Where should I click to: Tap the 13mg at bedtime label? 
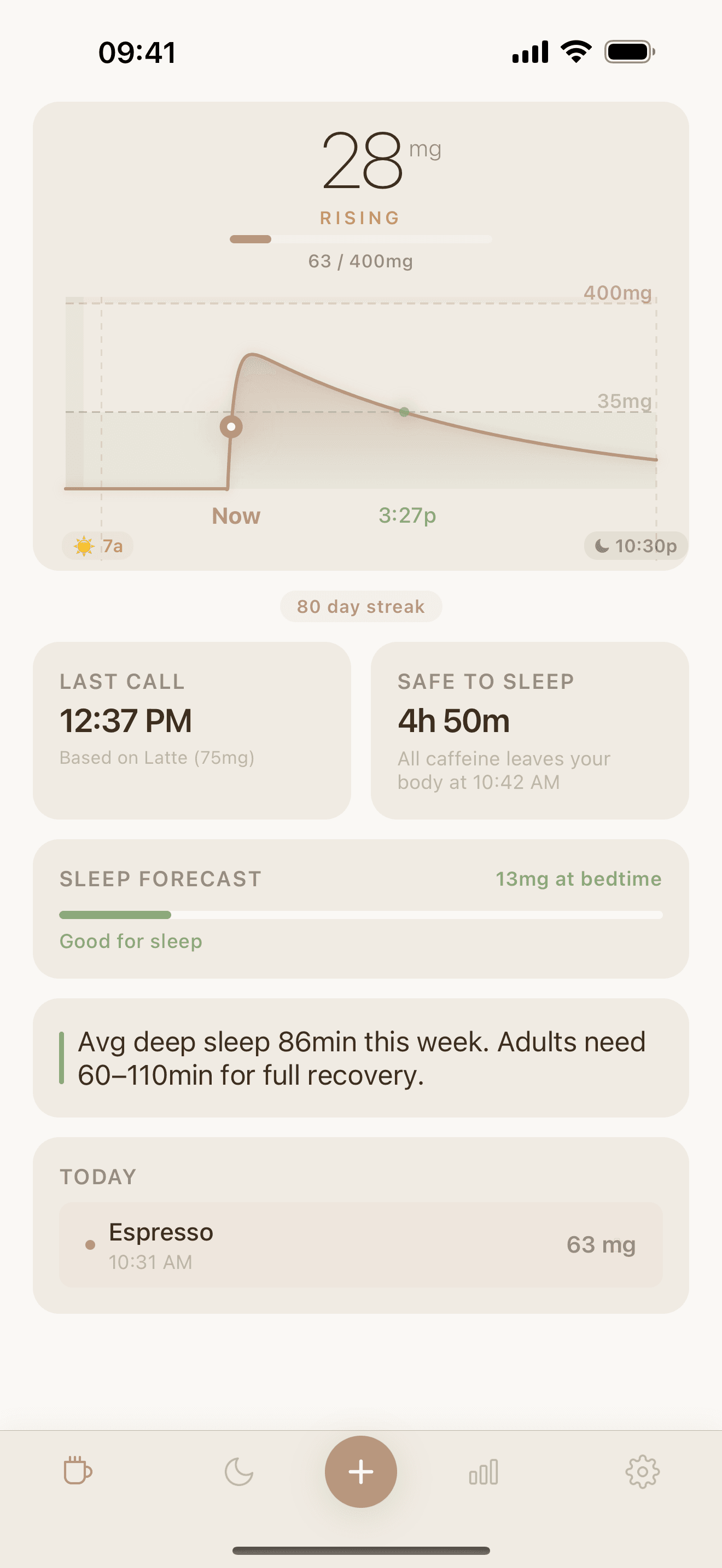tap(577, 879)
